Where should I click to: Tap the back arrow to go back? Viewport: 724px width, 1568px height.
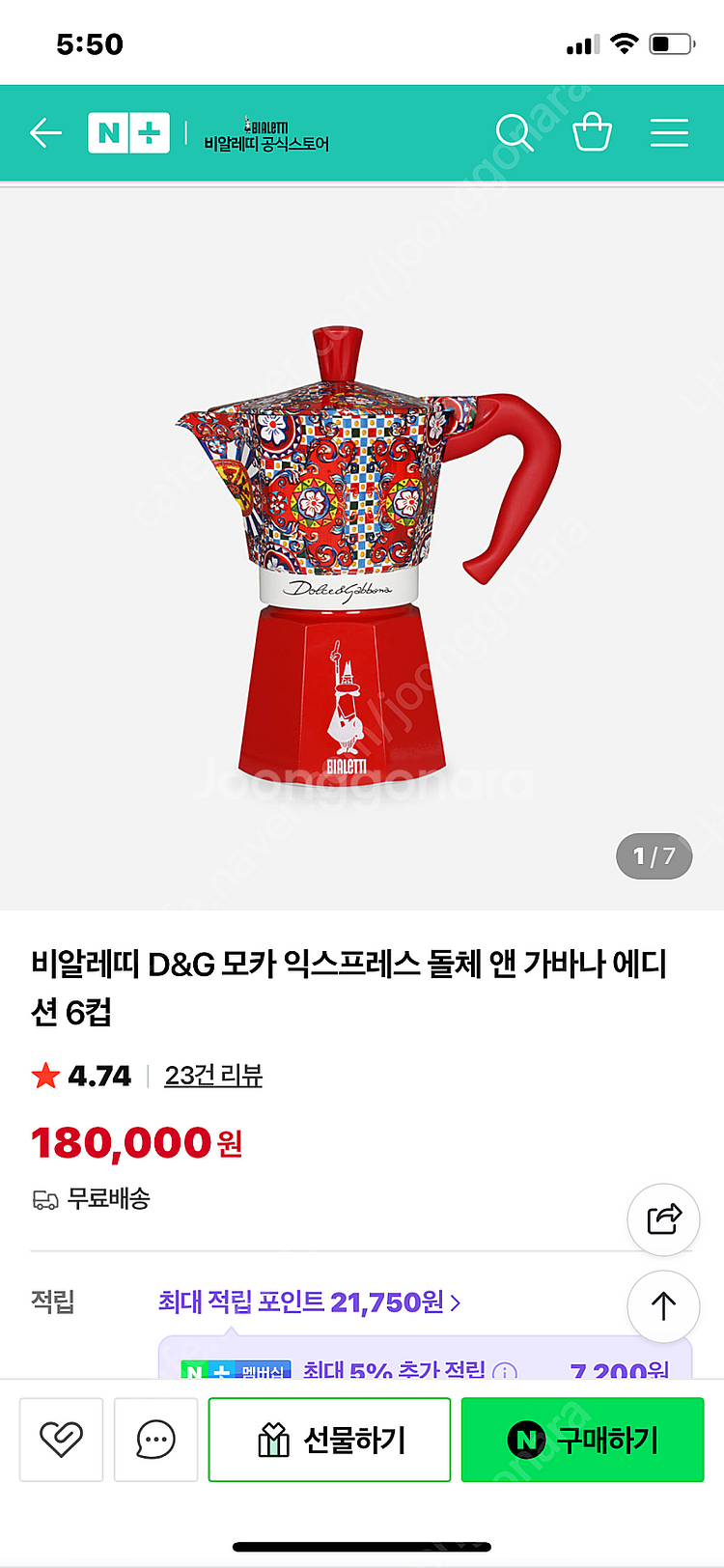pos(44,132)
